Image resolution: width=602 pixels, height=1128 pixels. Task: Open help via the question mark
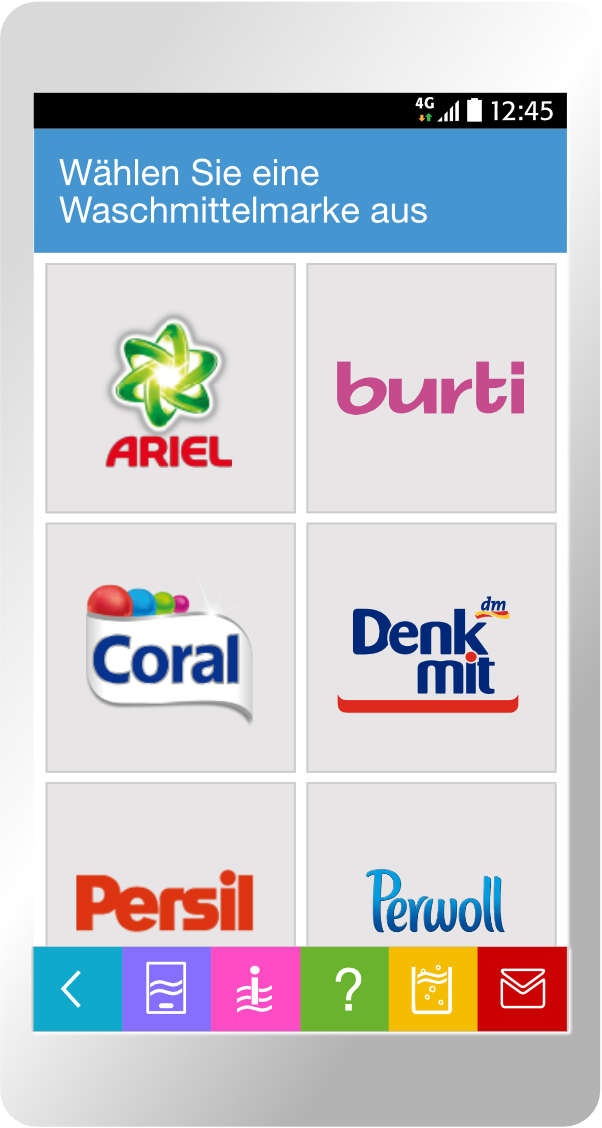click(x=344, y=989)
